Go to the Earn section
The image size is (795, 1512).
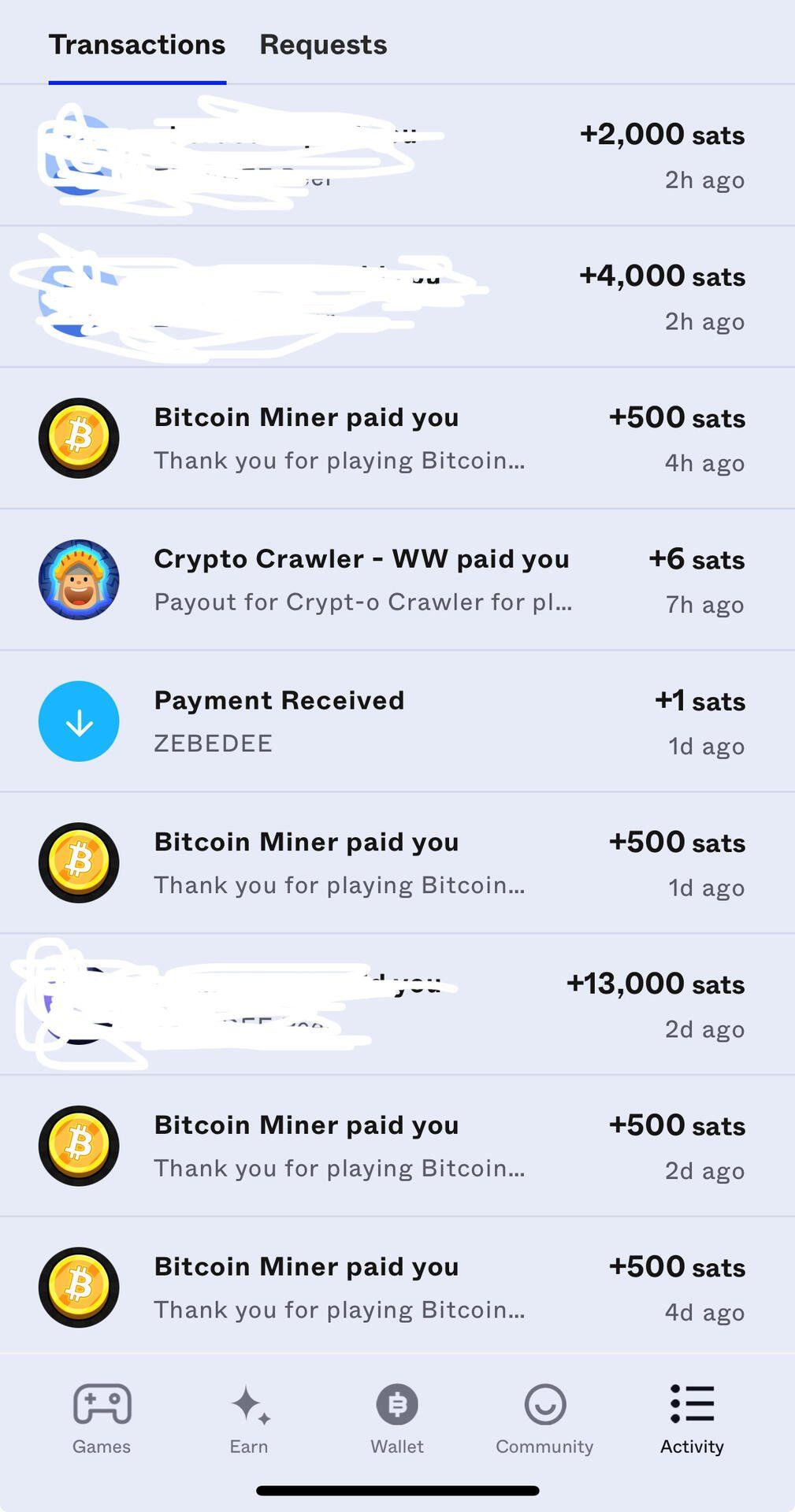pos(249,1419)
